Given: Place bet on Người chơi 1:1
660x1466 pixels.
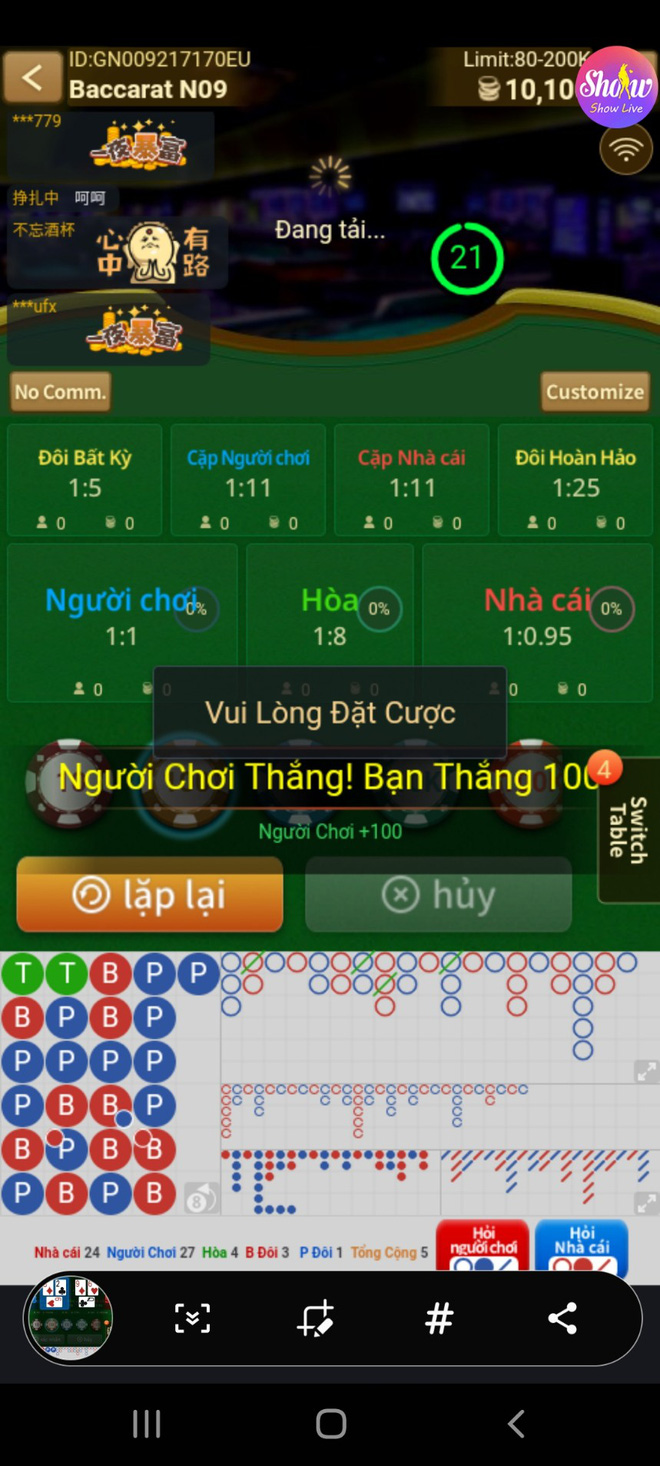Looking at the screenshot, I should [121, 620].
